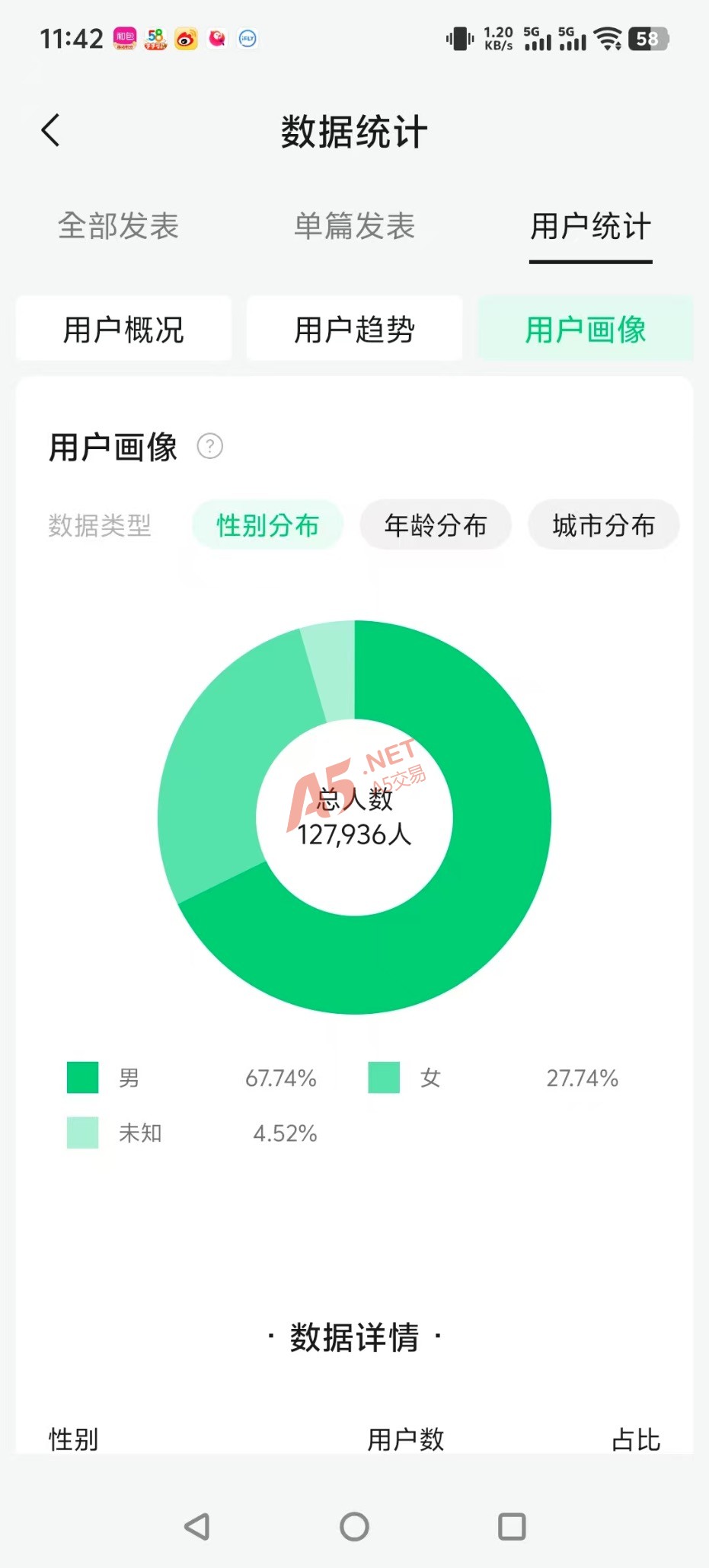Select the 用户统计 tab
This screenshot has height=1568, width=709.
click(x=591, y=227)
